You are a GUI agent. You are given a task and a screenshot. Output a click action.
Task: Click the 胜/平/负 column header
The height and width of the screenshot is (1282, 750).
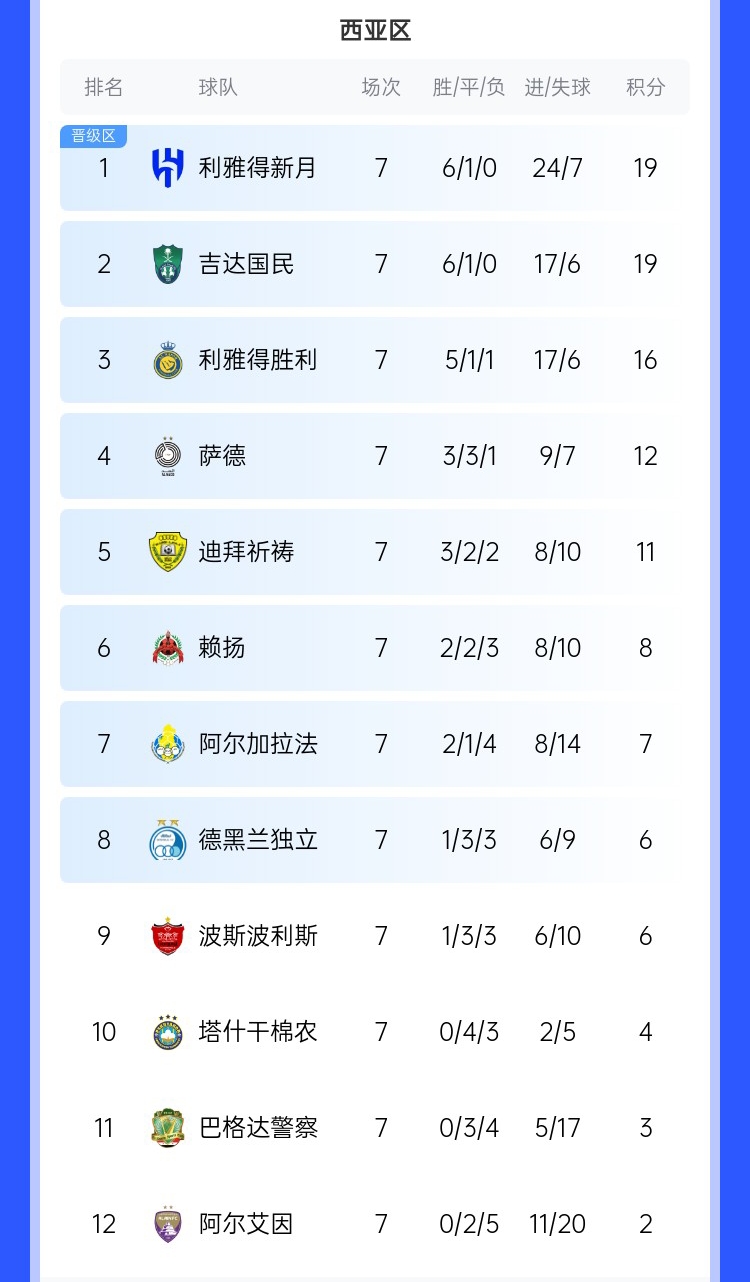coord(468,87)
